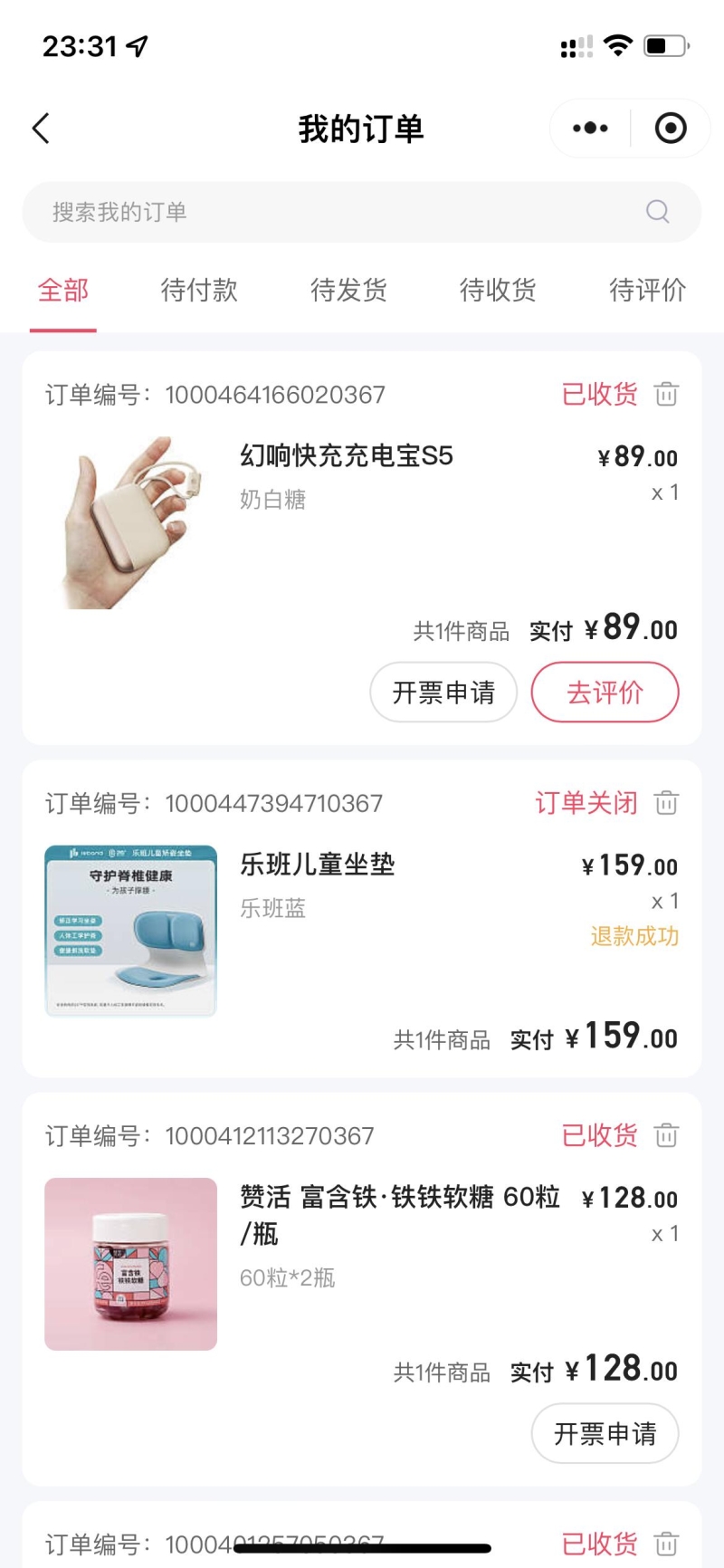Delete closed order 1000447394710367 with the trash icon

pos(667,802)
